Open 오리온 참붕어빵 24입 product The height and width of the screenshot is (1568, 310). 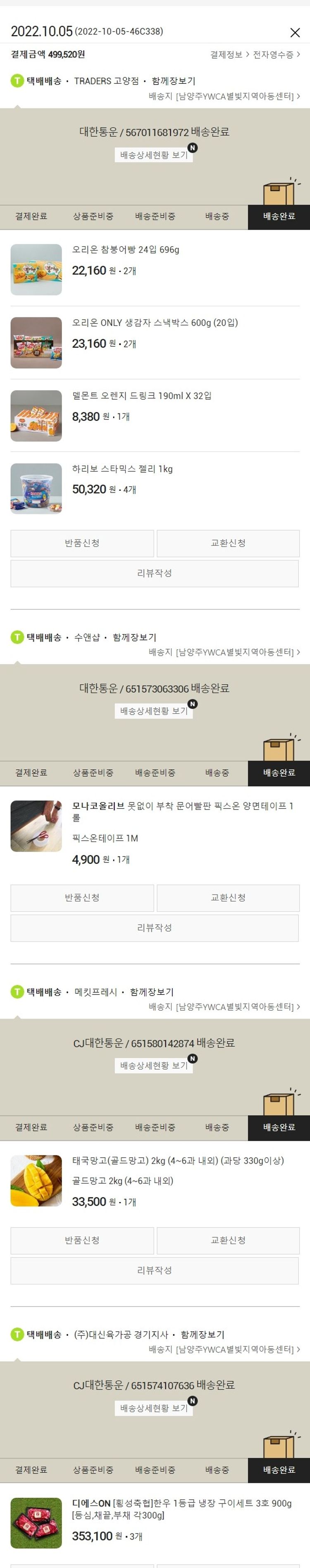[x=126, y=250]
